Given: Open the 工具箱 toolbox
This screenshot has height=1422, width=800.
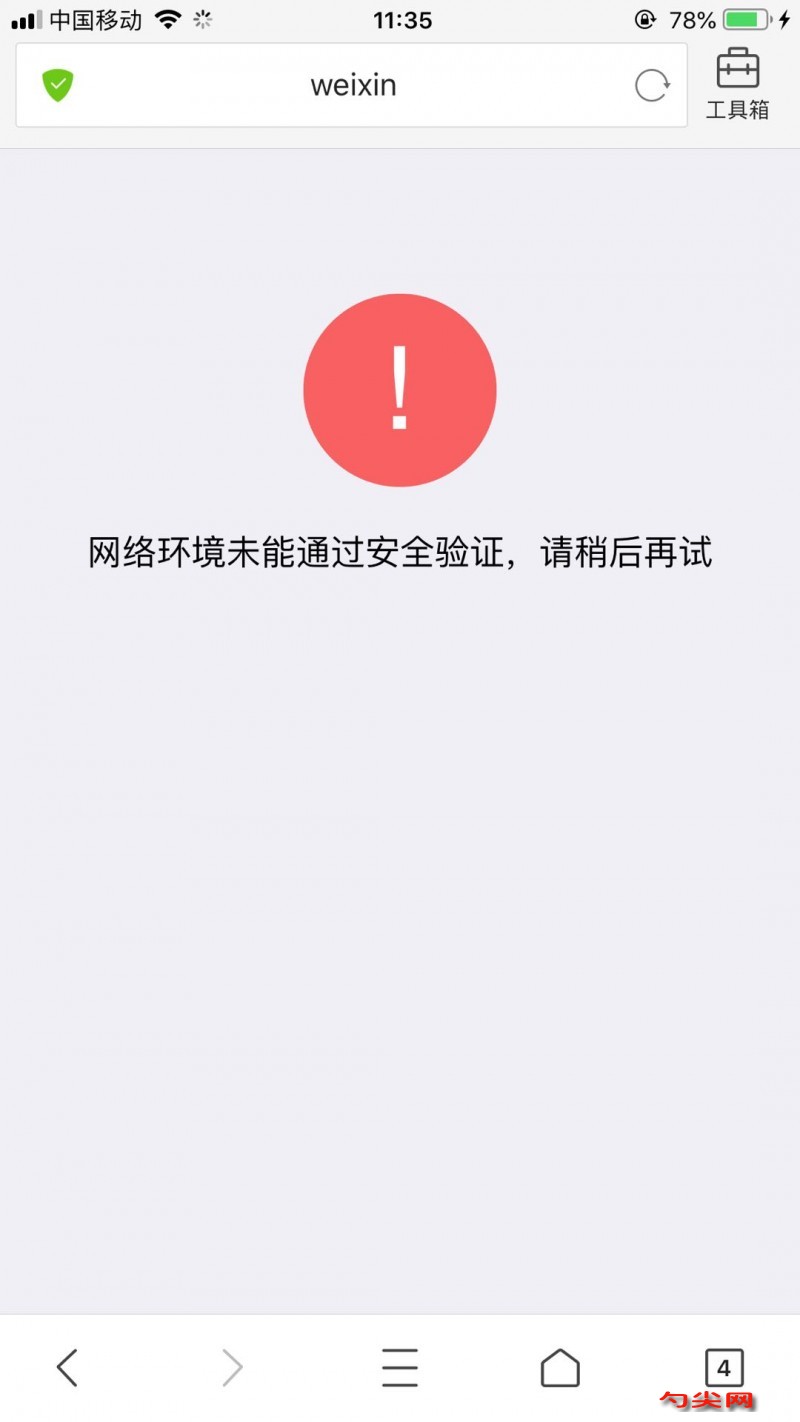Looking at the screenshot, I should click(x=737, y=85).
